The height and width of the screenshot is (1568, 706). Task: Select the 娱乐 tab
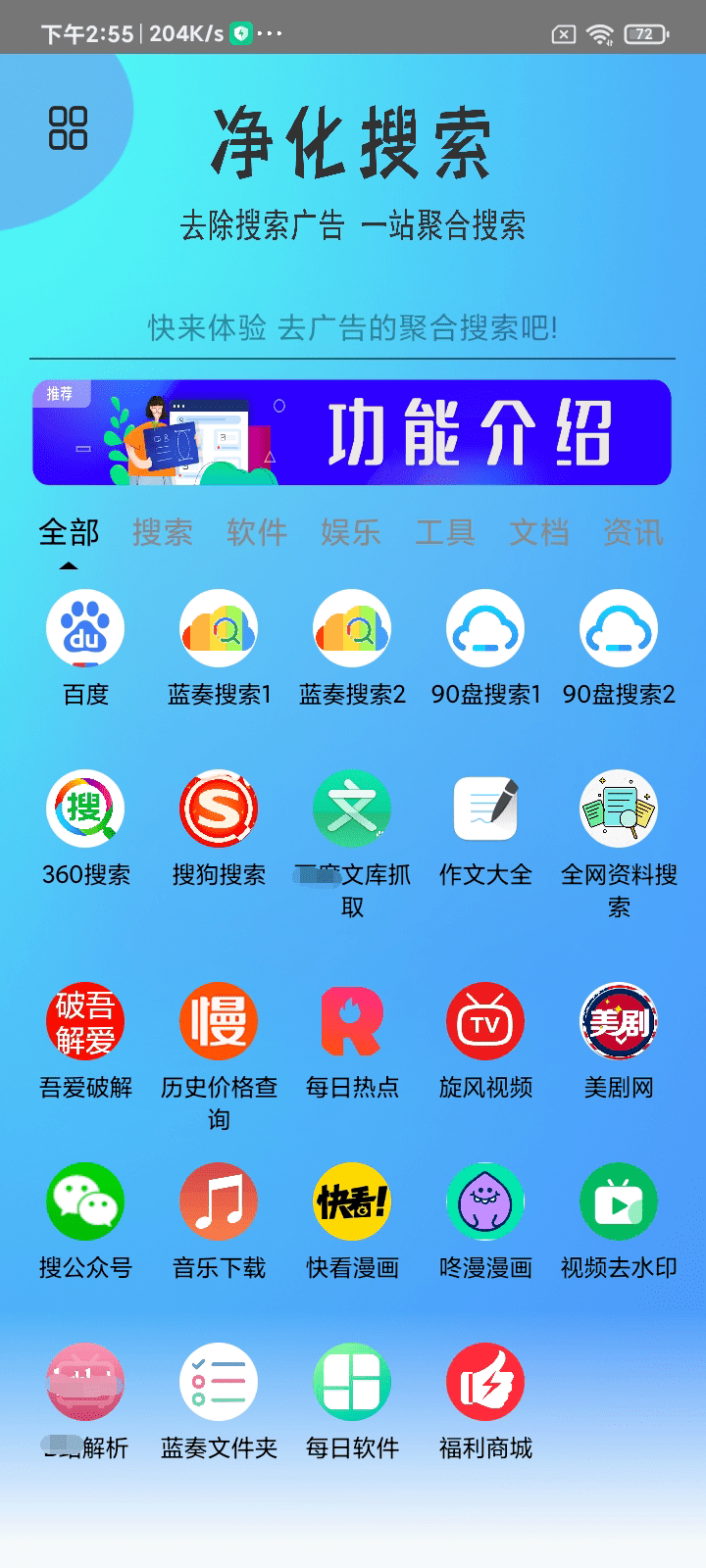351,533
